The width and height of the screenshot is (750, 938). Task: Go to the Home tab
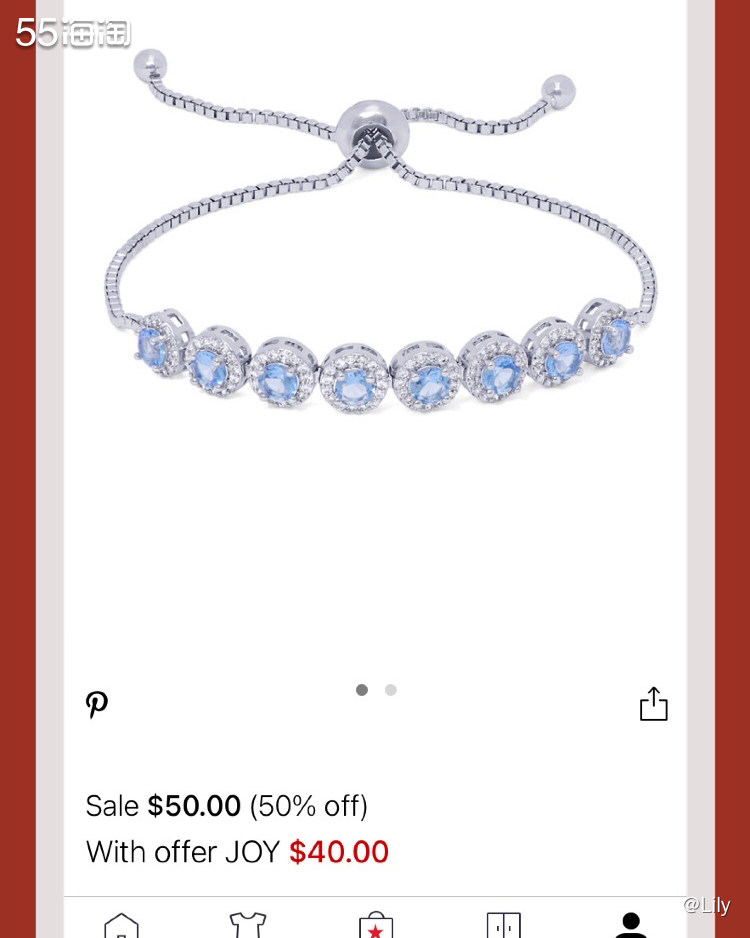(x=122, y=924)
